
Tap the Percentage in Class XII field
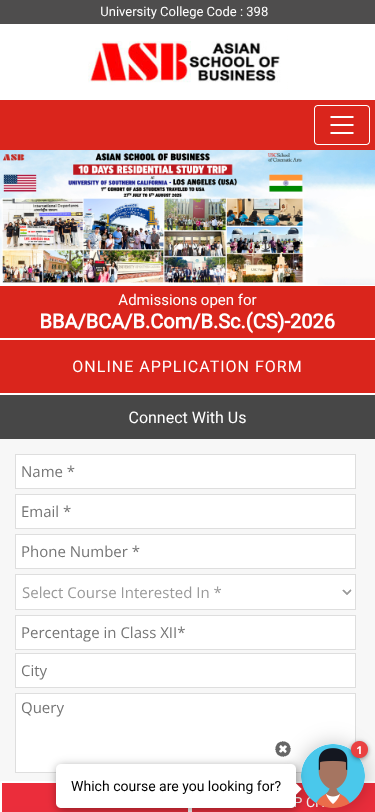click(x=185, y=632)
